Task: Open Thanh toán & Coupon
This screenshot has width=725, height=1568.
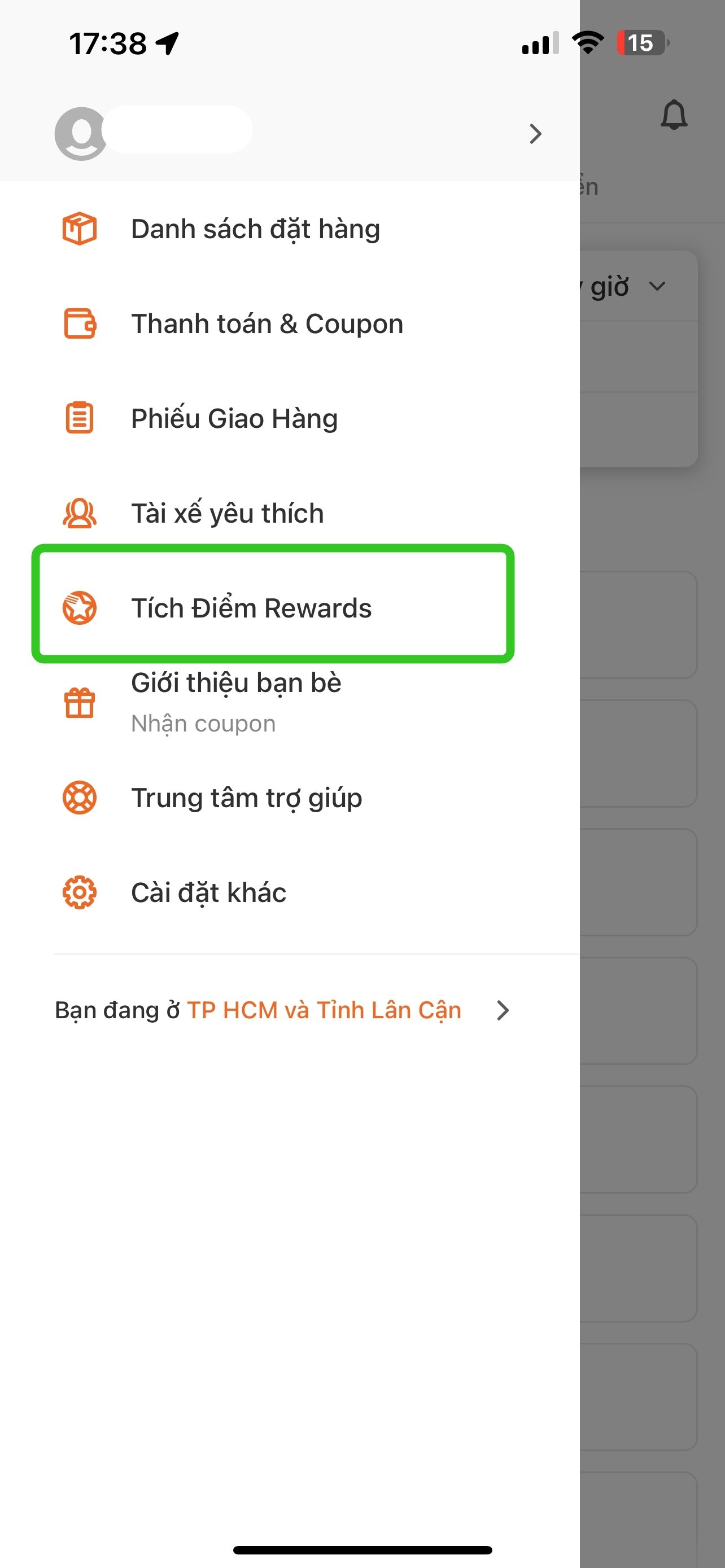Action: pos(267,324)
